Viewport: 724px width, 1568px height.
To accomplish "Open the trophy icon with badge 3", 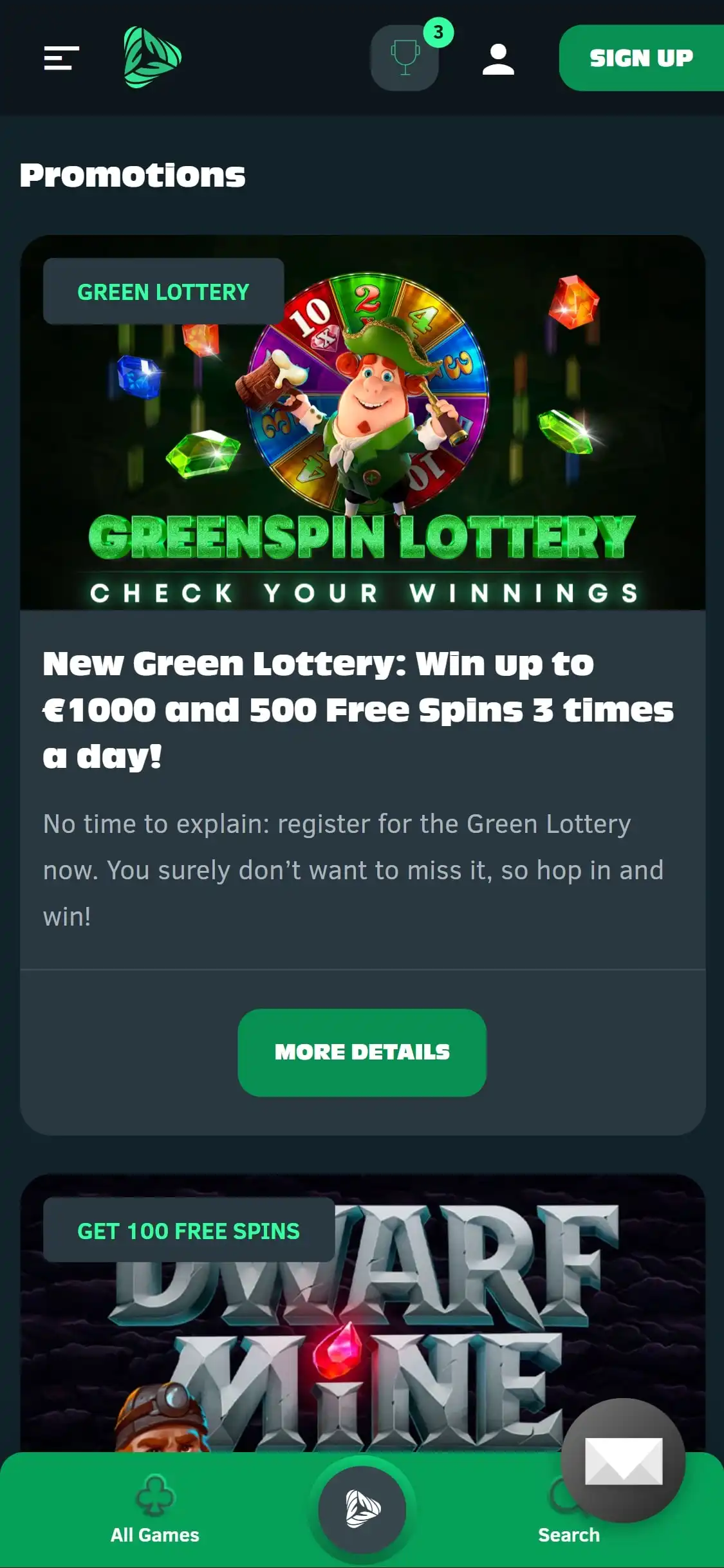I will coord(405,58).
